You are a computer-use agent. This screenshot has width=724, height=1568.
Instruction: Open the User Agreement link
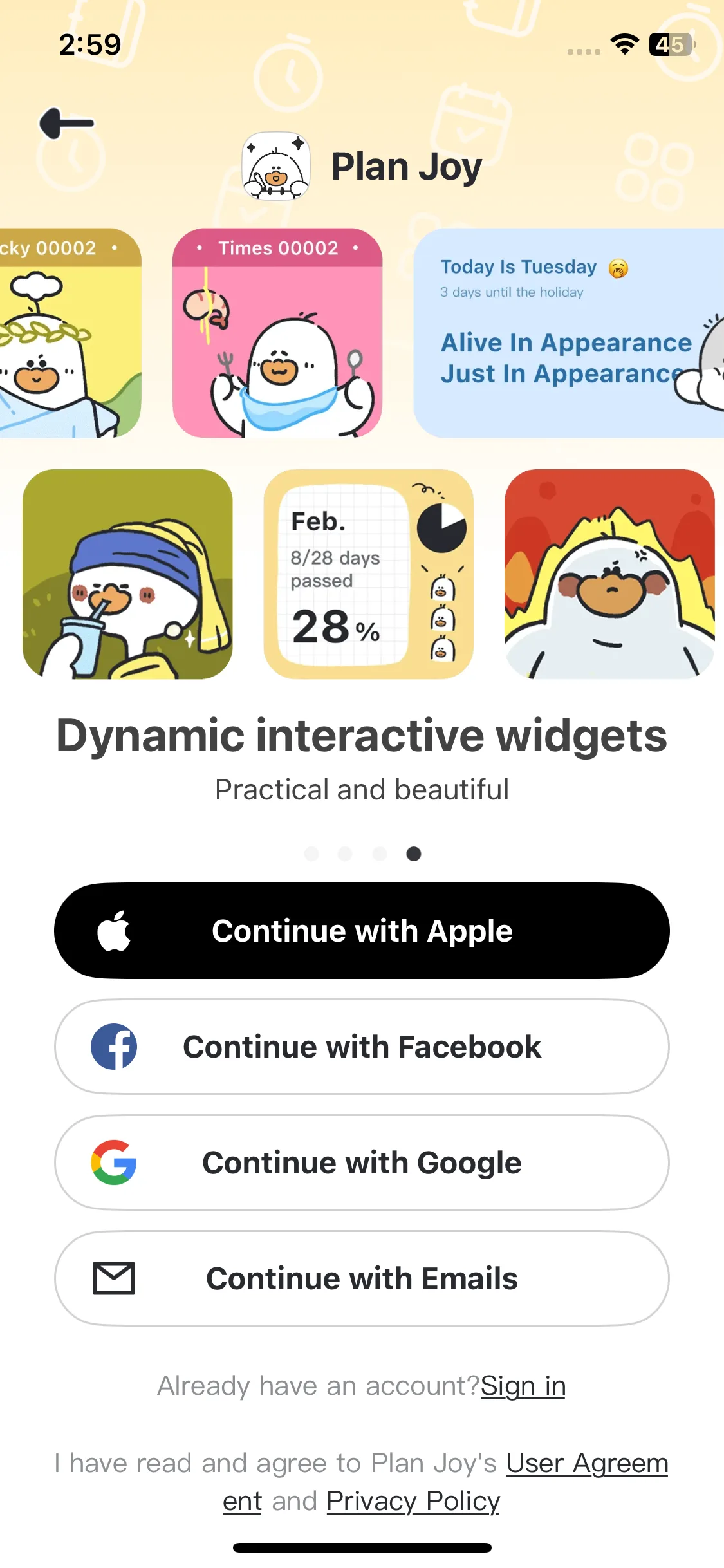[586, 1463]
